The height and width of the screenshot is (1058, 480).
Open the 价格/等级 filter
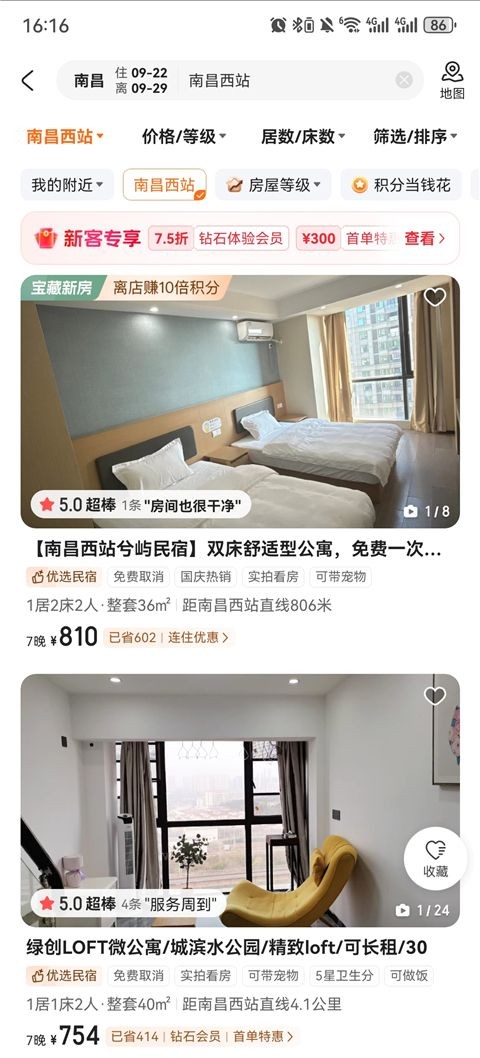[184, 136]
